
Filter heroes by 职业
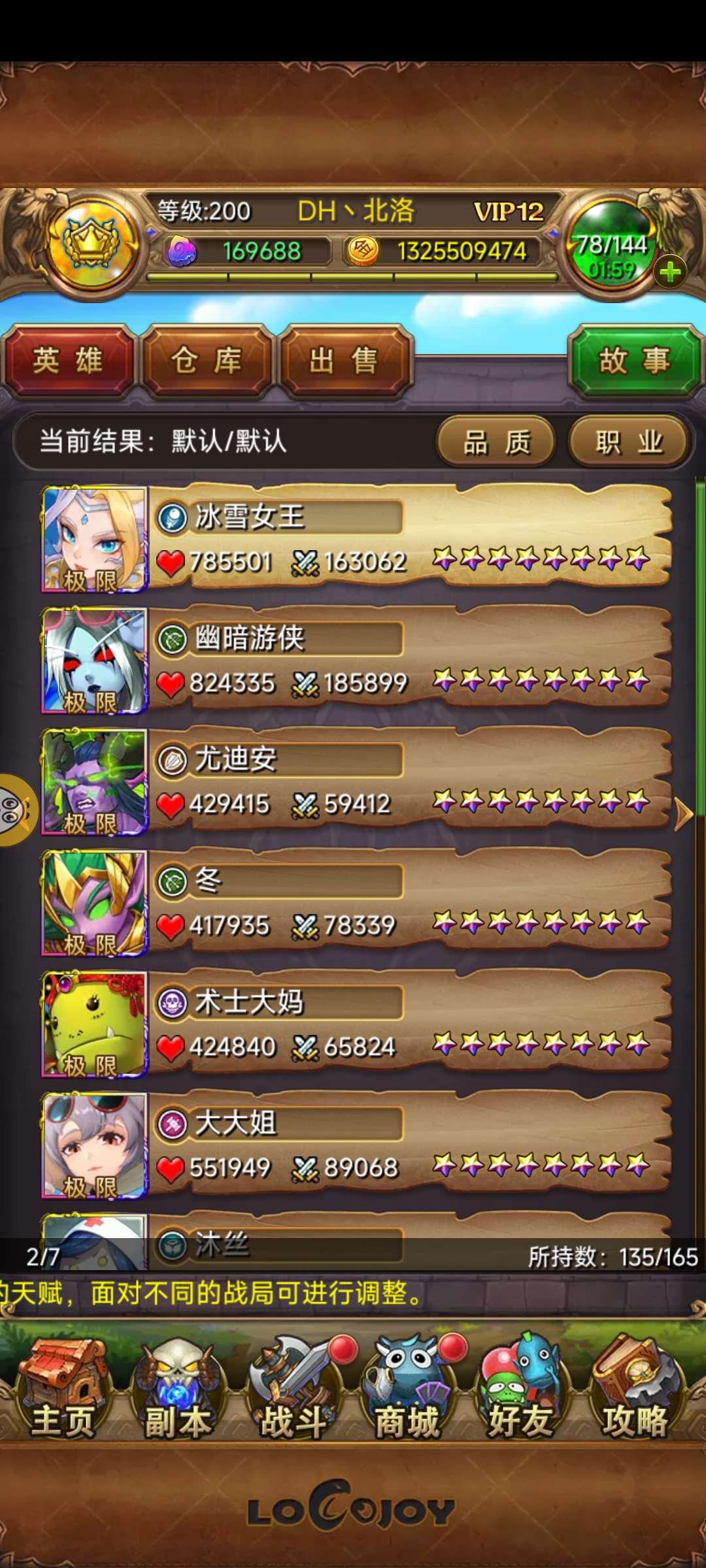(x=629, y=442)
